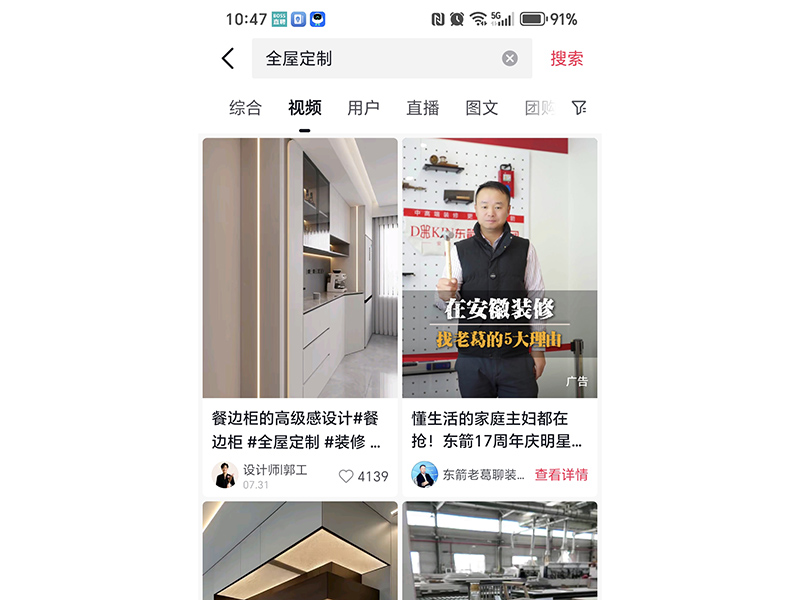Switch to the 用户 tab
This screenshot has height=600, width=800.
tap(363, 108)
